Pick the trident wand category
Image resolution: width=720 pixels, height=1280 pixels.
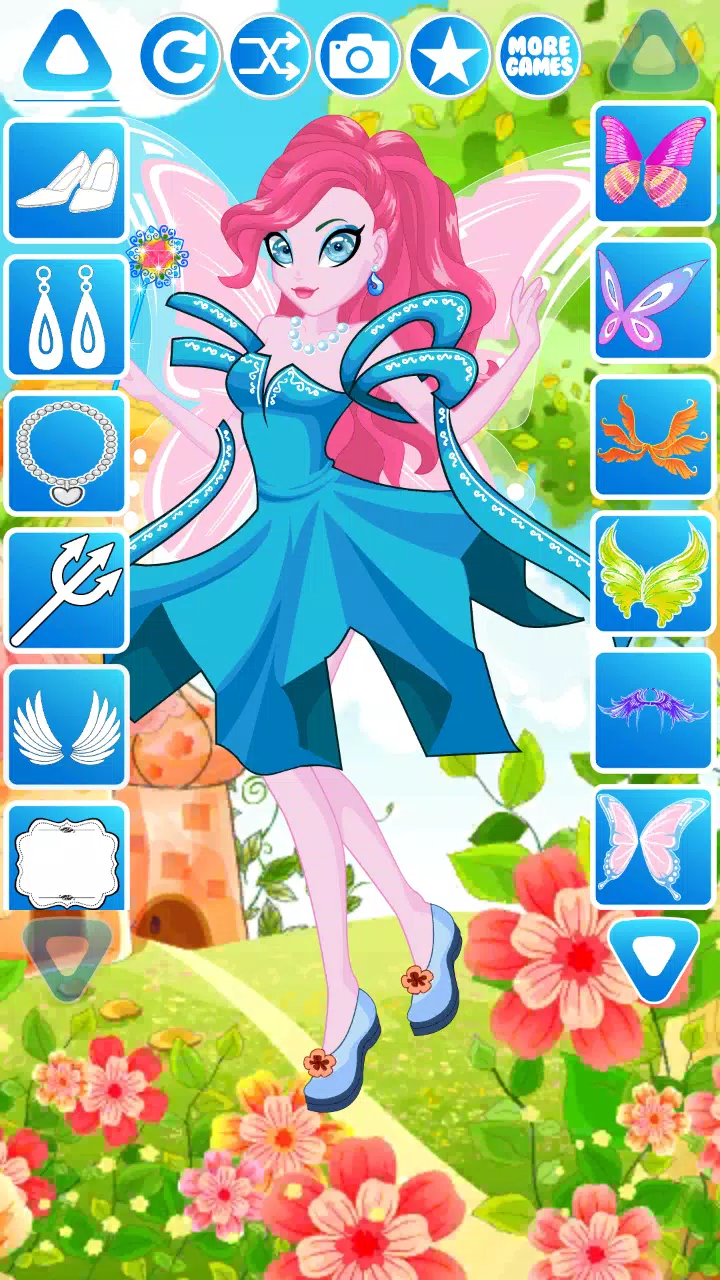pos(67,591)
